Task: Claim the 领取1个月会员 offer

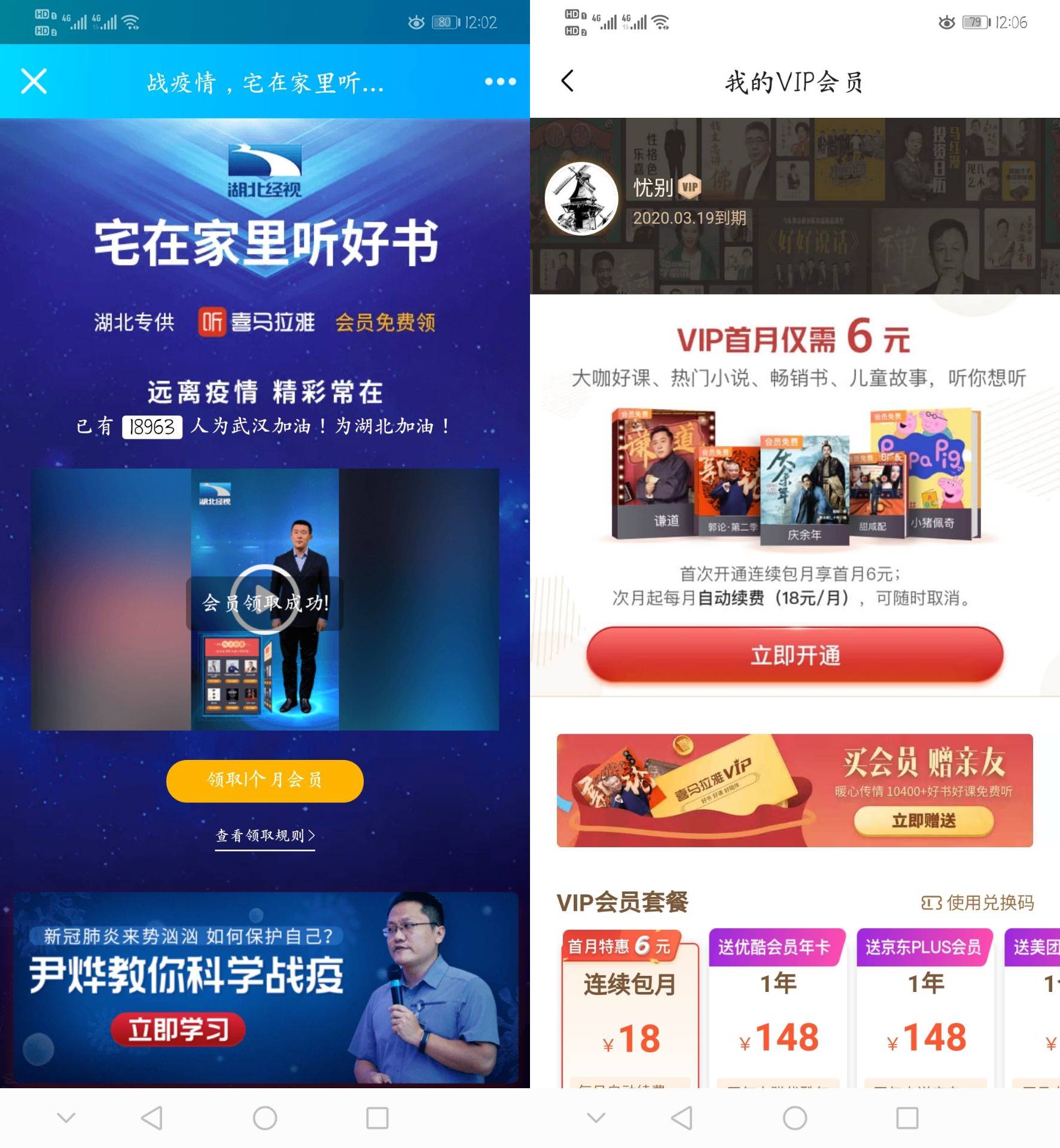Action: tap(264, 780)
